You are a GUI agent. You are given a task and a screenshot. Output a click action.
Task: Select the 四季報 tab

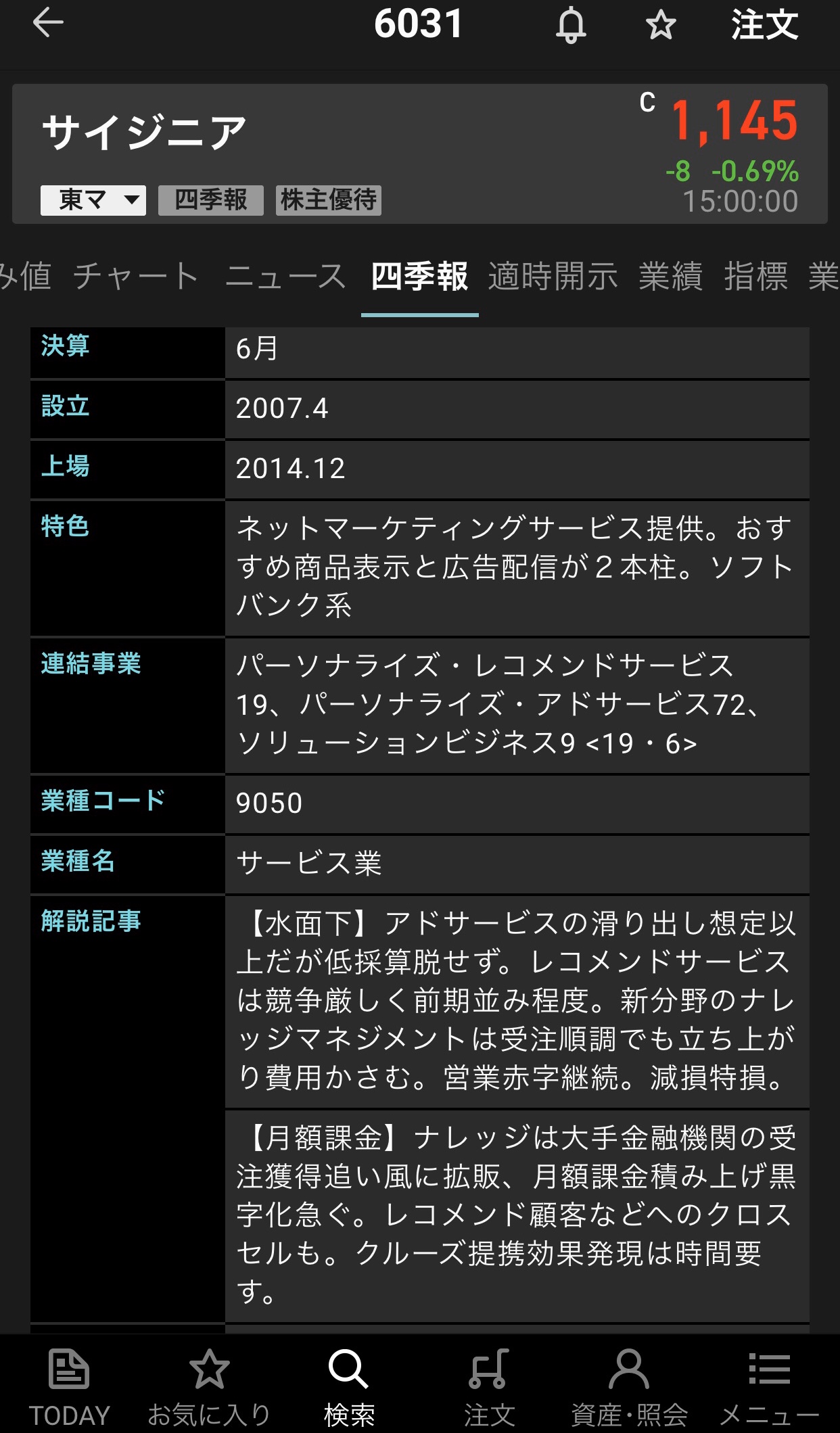419,277
